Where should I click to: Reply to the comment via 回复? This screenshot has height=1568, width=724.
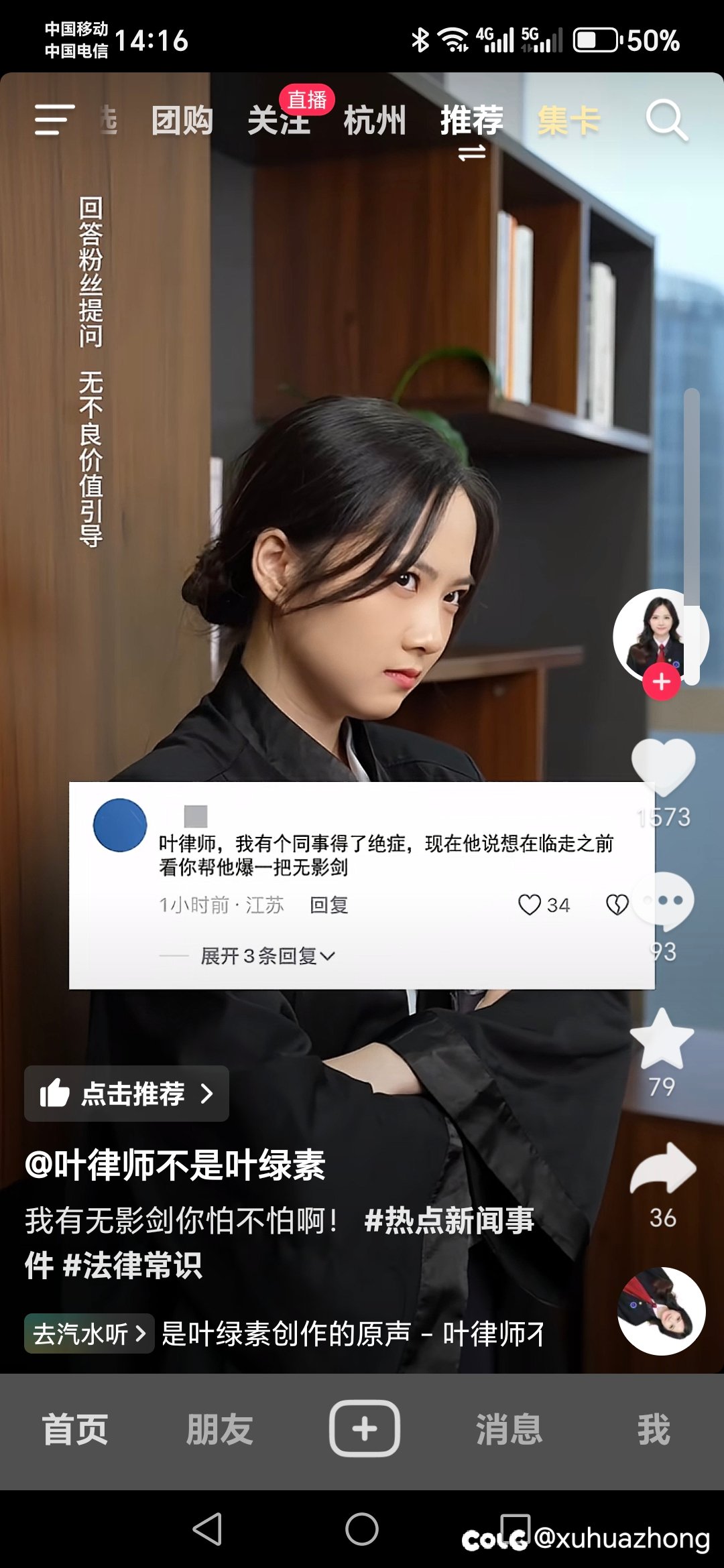click(x=330, y=905)
